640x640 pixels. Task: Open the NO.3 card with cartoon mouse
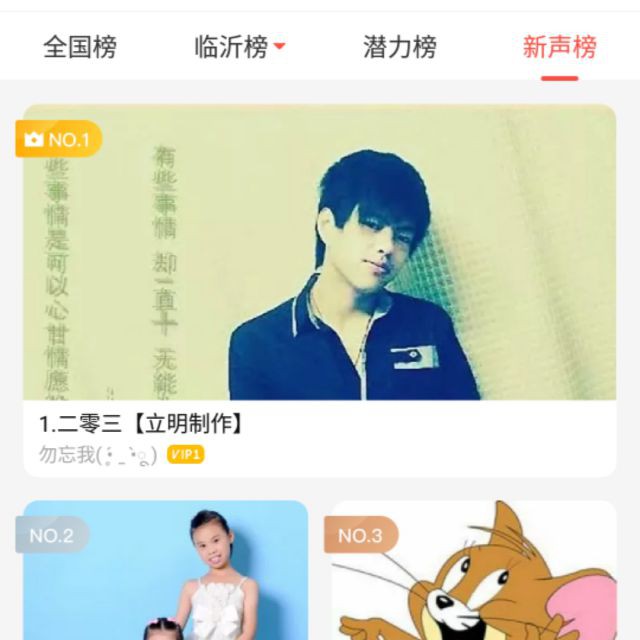(x=474, y=570)
